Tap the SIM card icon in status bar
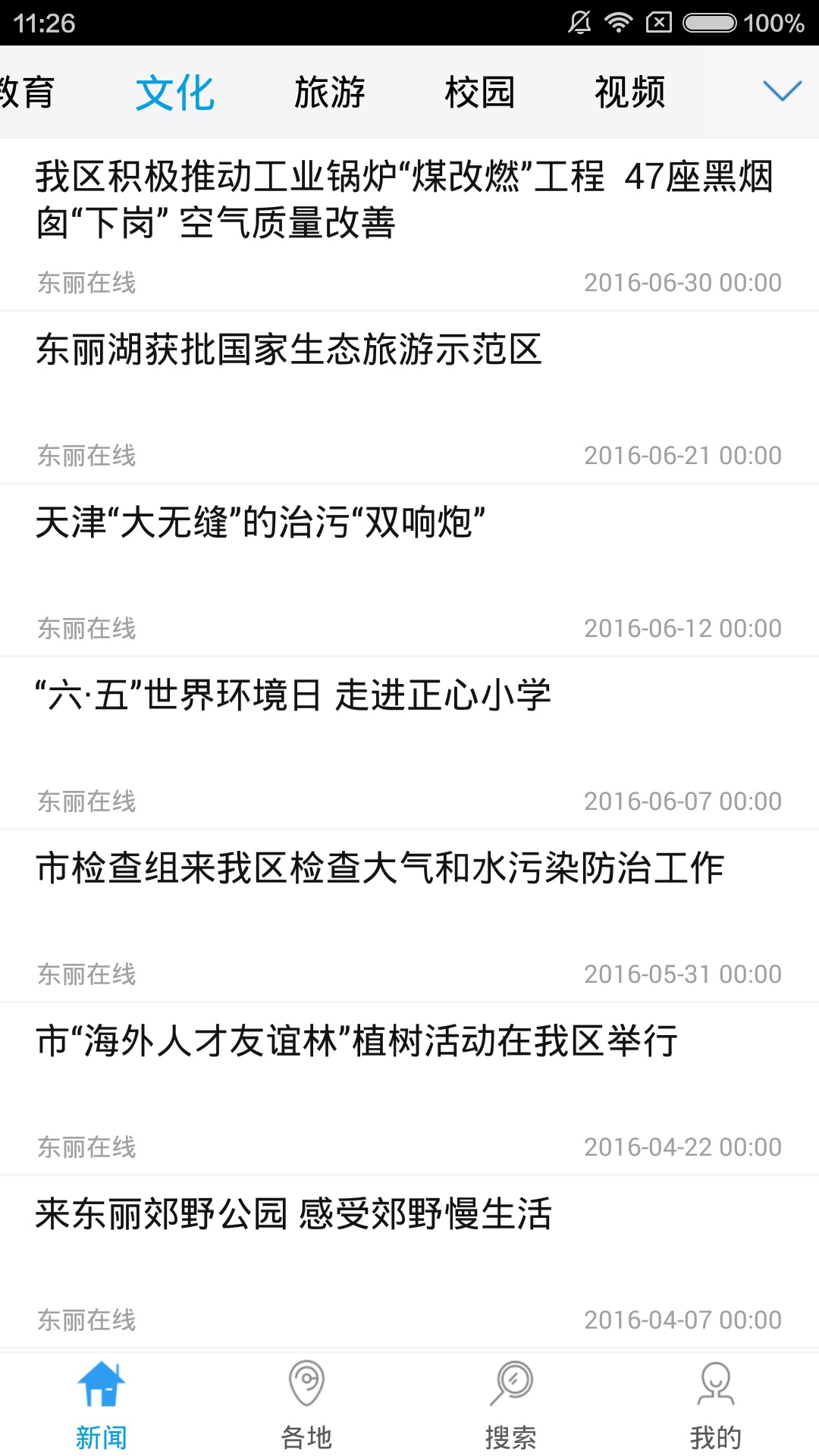Screen dimensions: 819x1456 tap(659, 23)
